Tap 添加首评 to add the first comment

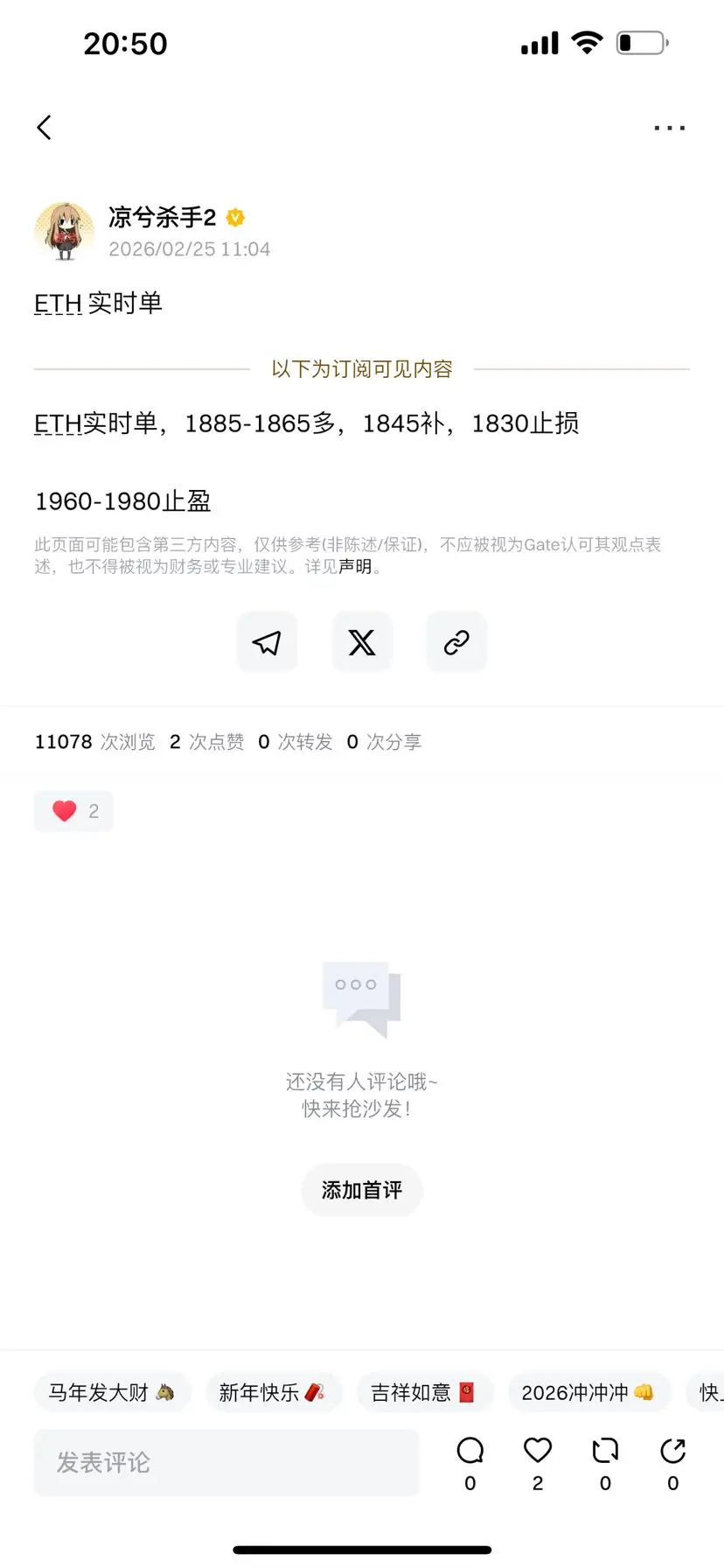coord(361,1190)
